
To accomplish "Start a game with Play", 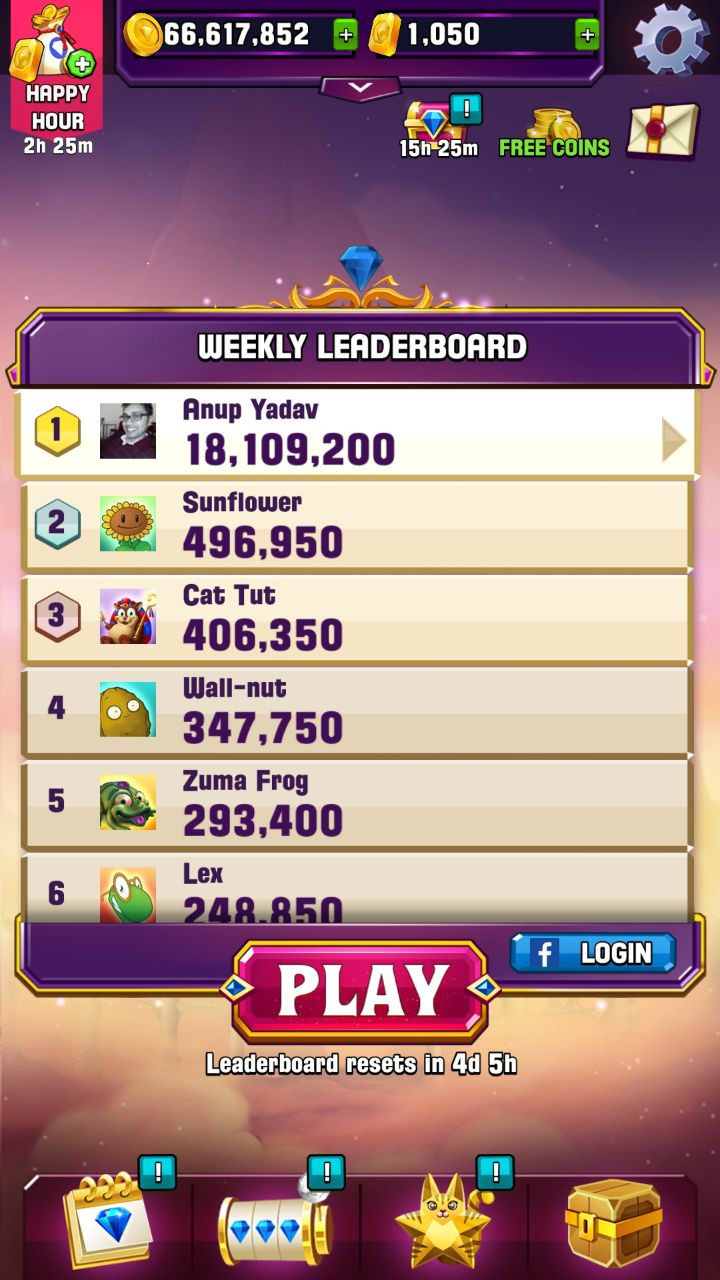I will point(360,991).
